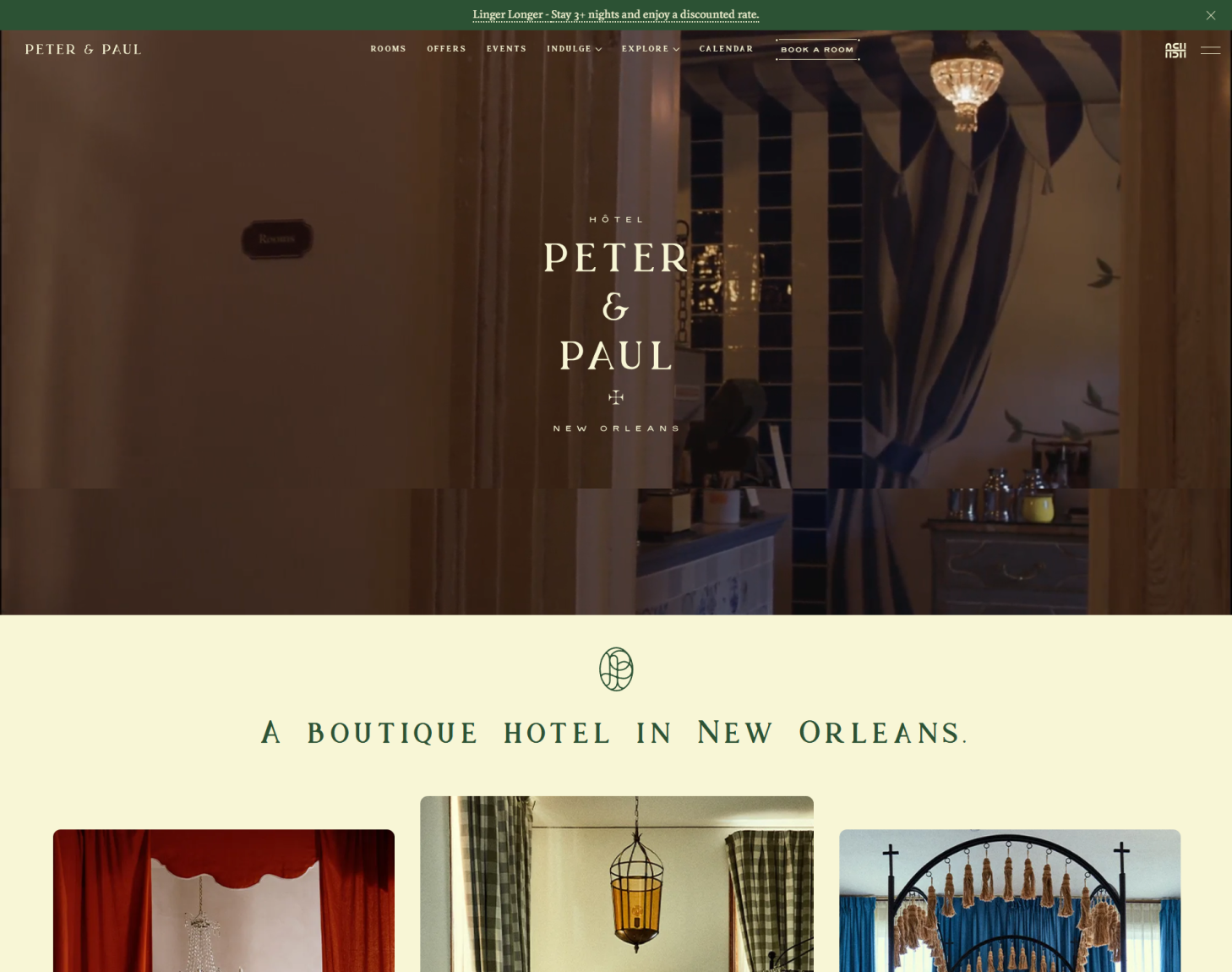
Task: Open the Calendar page
Action: 726,49
